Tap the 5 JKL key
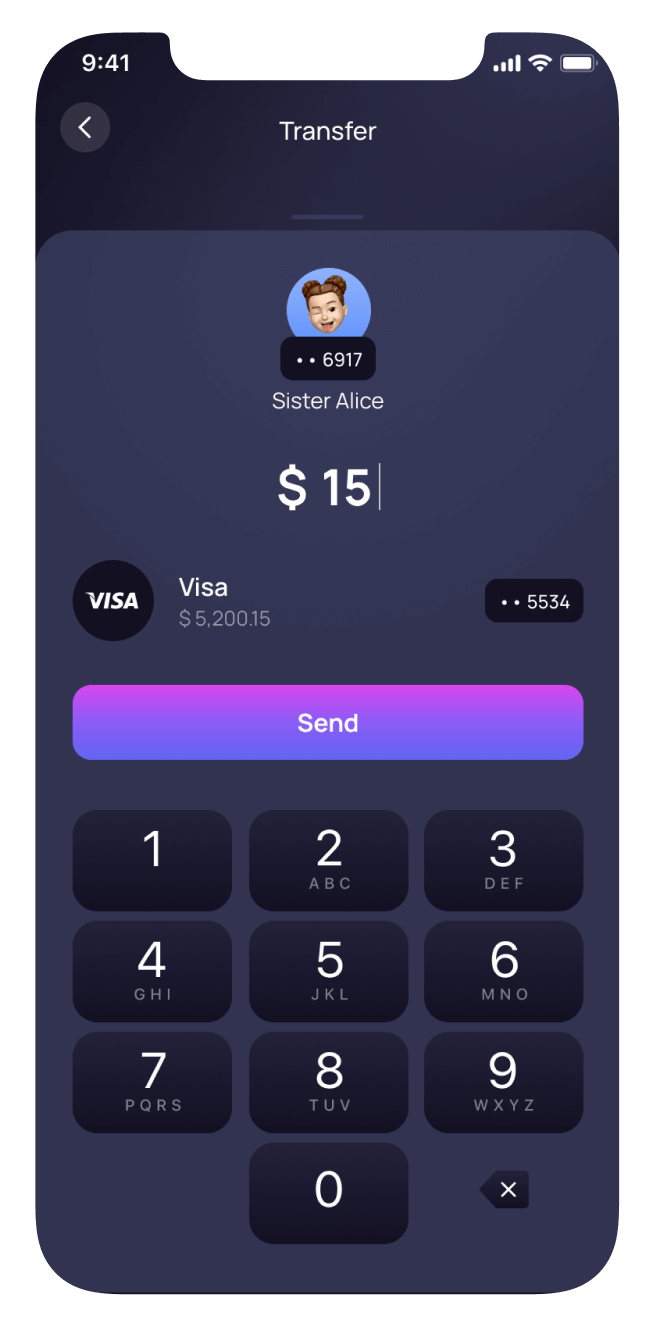656x1326 pixels. 328,971
